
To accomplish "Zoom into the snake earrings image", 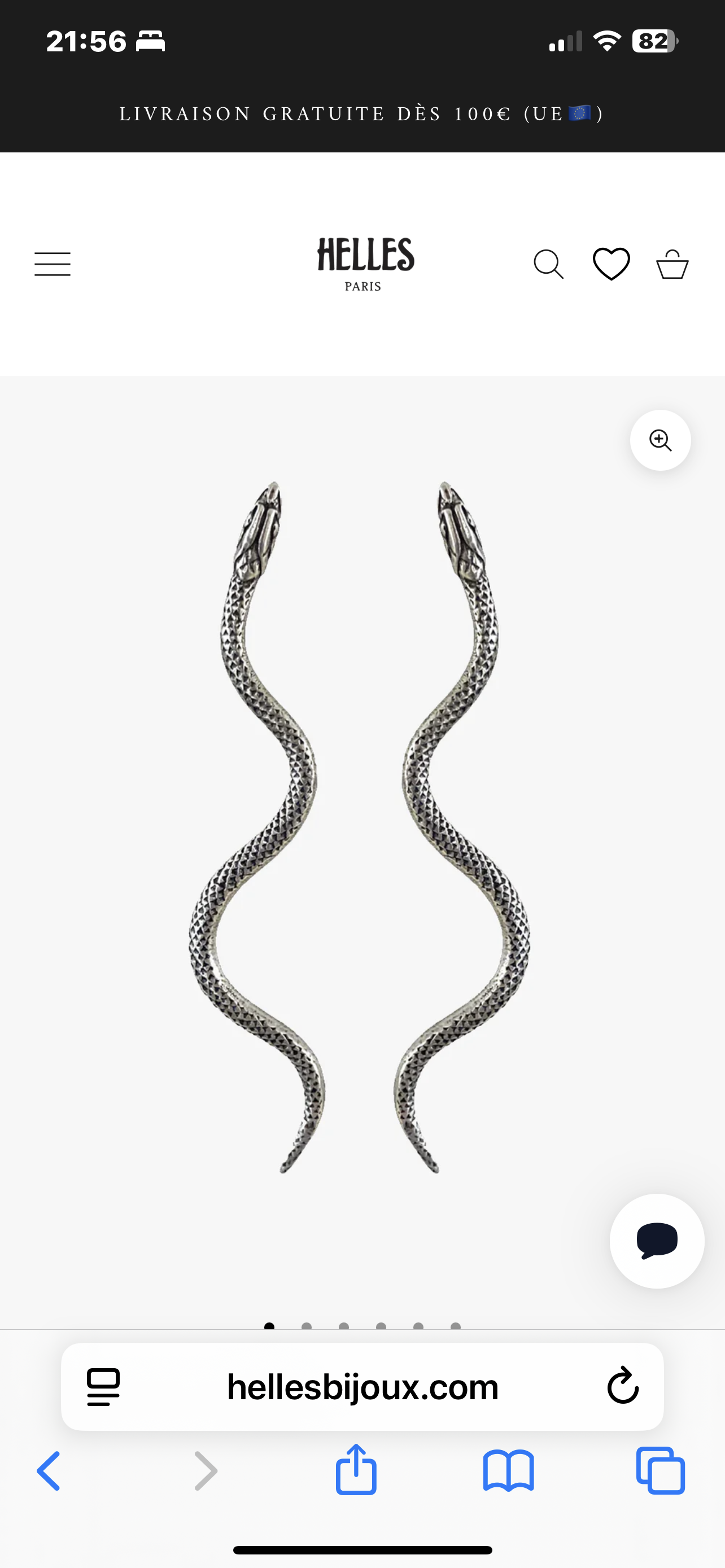I will [660, 440].
